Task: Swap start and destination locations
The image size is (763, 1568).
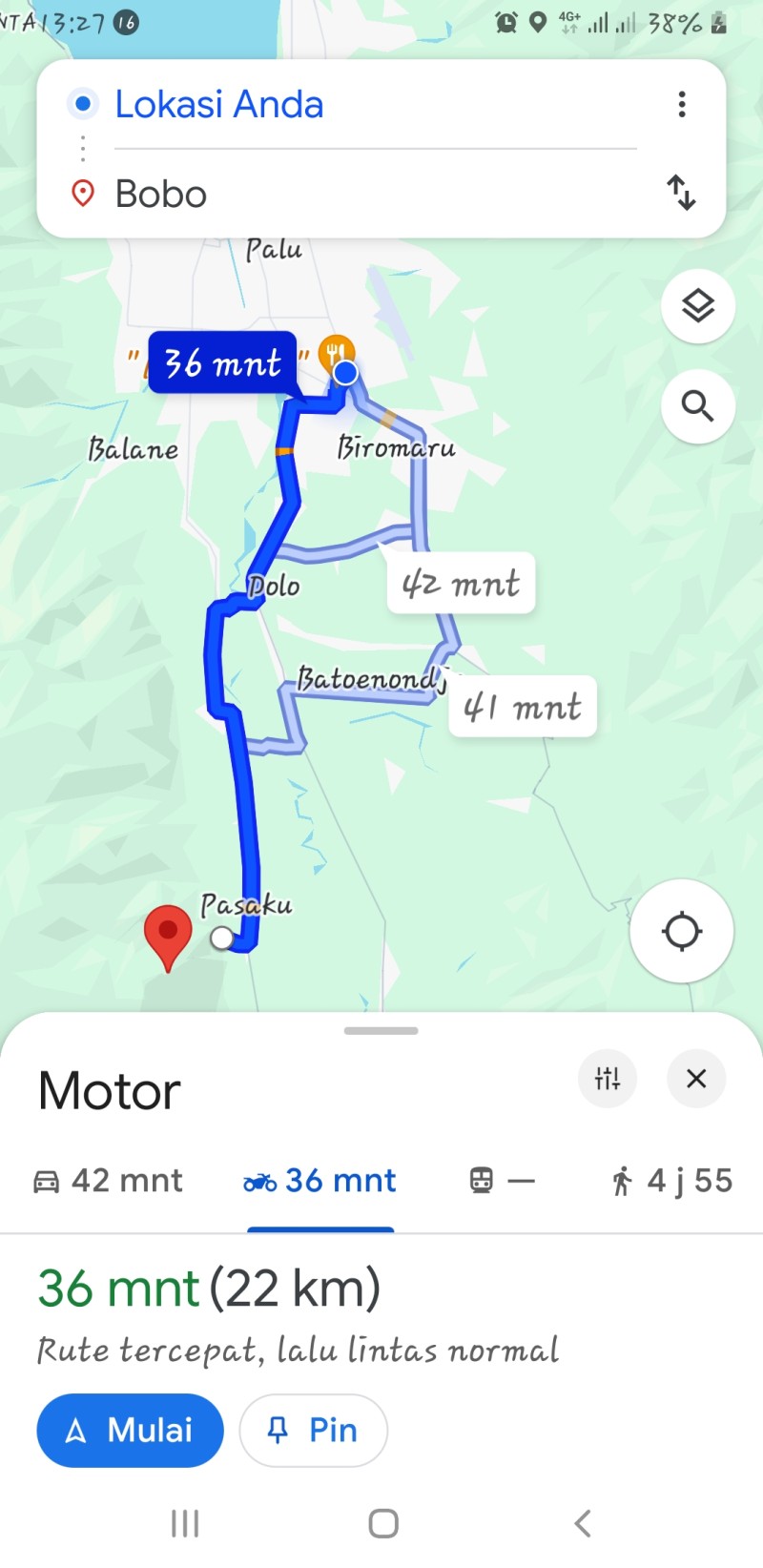Action: coord(681,193)
